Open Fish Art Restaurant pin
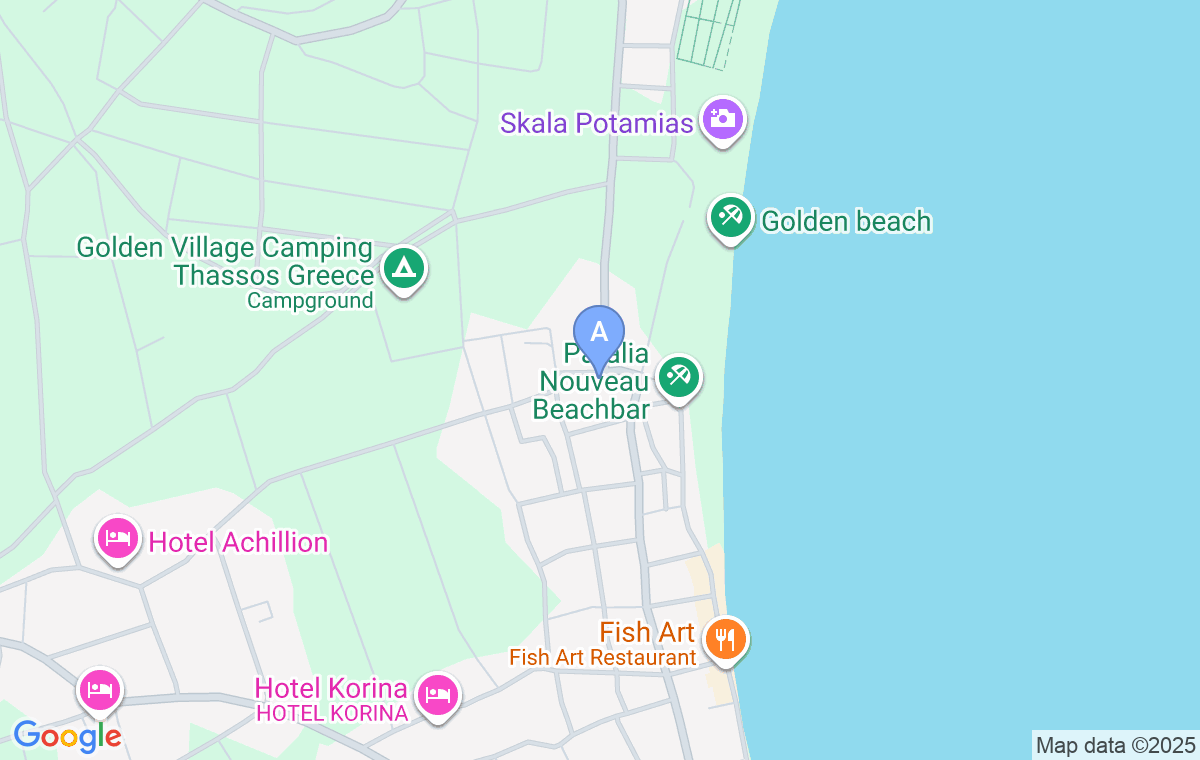The width and height of the screenshot is (1200, 760). point(724,638)
